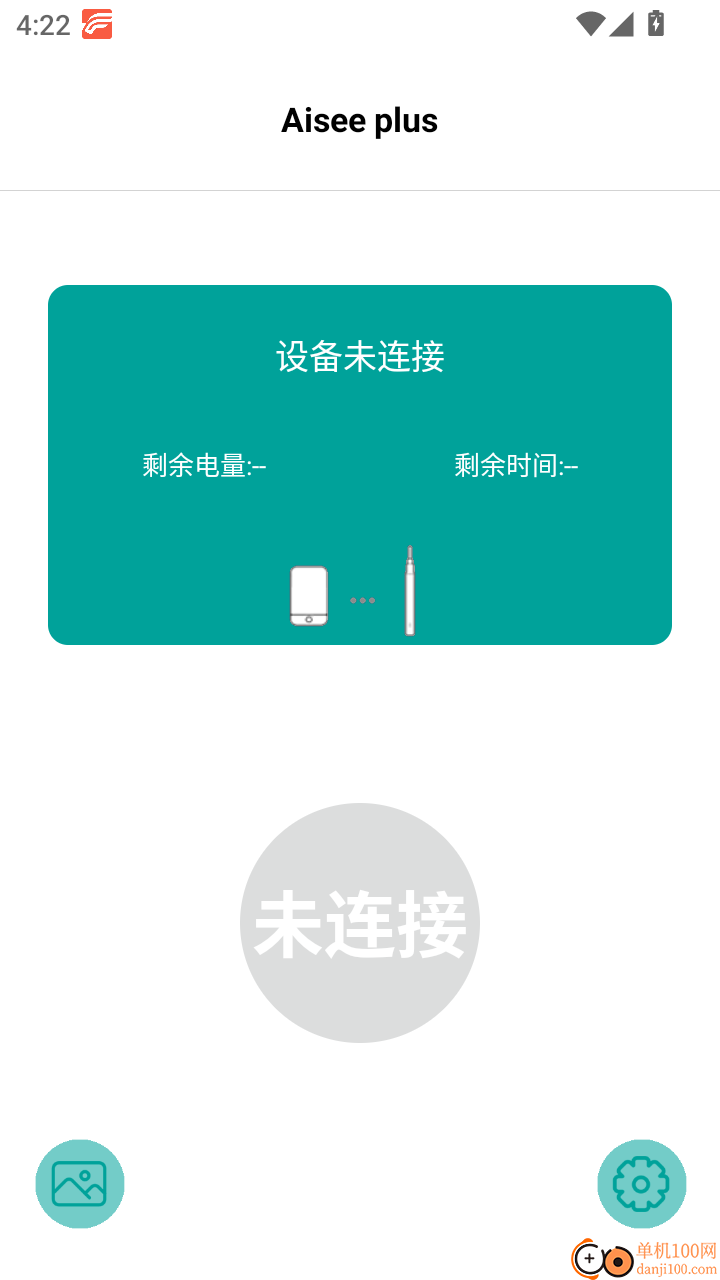The image size is (720, 1280).
Task: Click the 剩余时间 remaining time label
Action: (515, 465)
